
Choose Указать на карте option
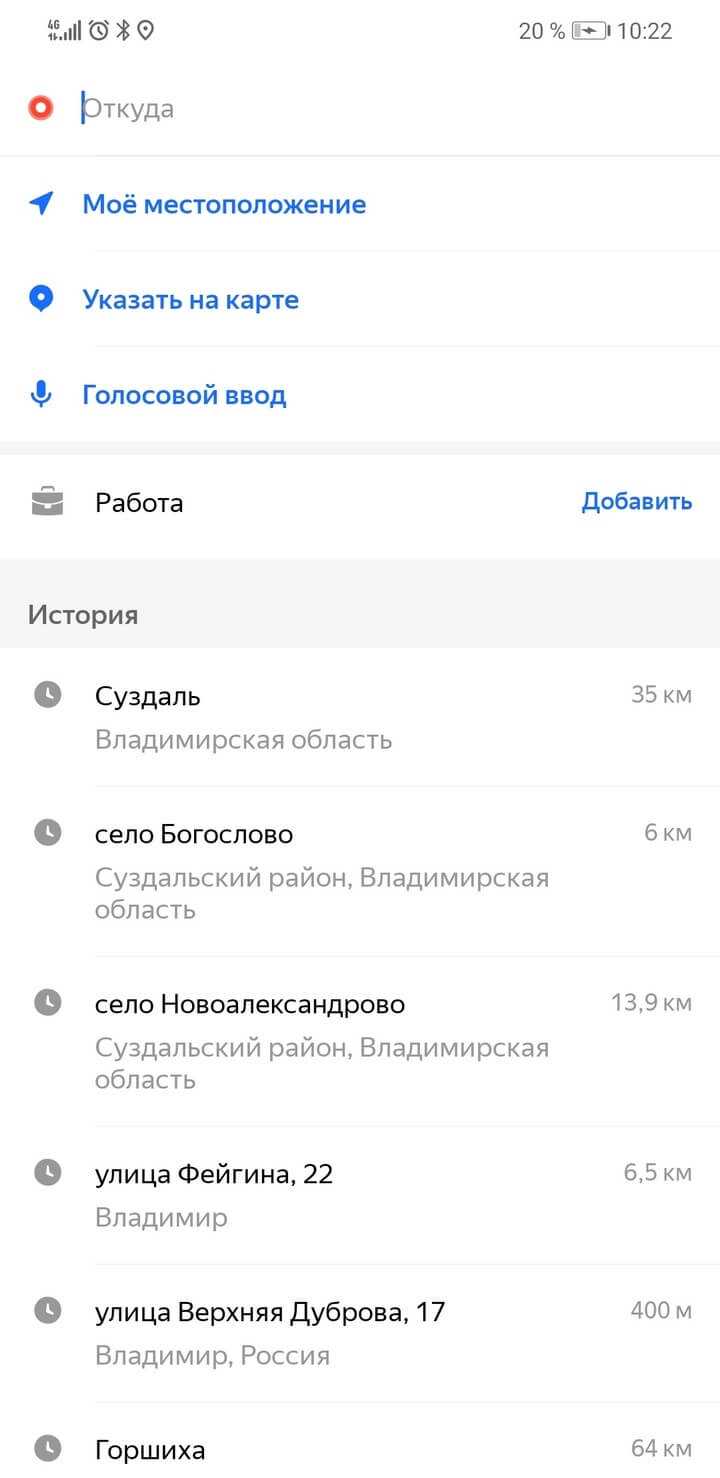(360, 299)
